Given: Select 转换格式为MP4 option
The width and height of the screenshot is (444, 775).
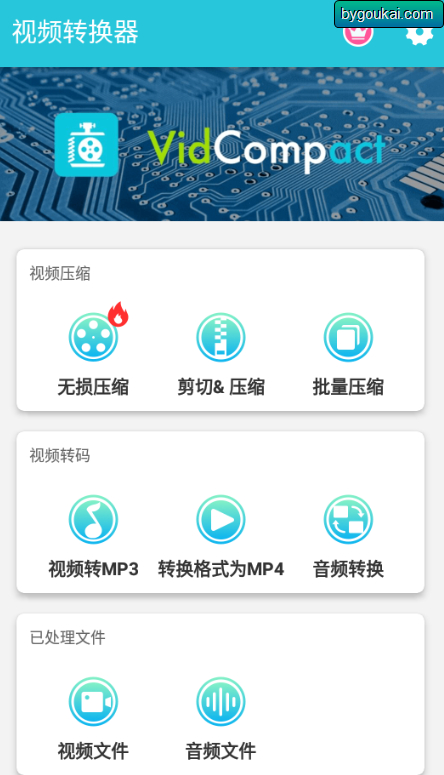Looking at the screenshot, I should click(x=221, y=537).
